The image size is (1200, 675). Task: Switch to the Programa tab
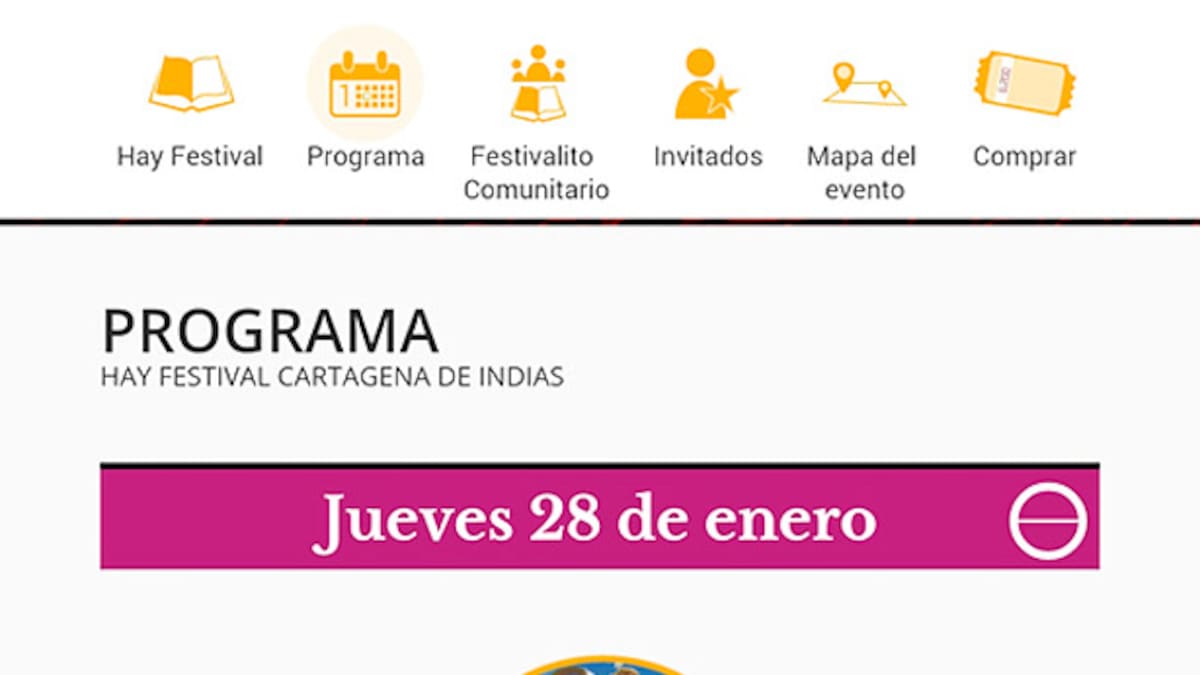(x=365, y=110)
